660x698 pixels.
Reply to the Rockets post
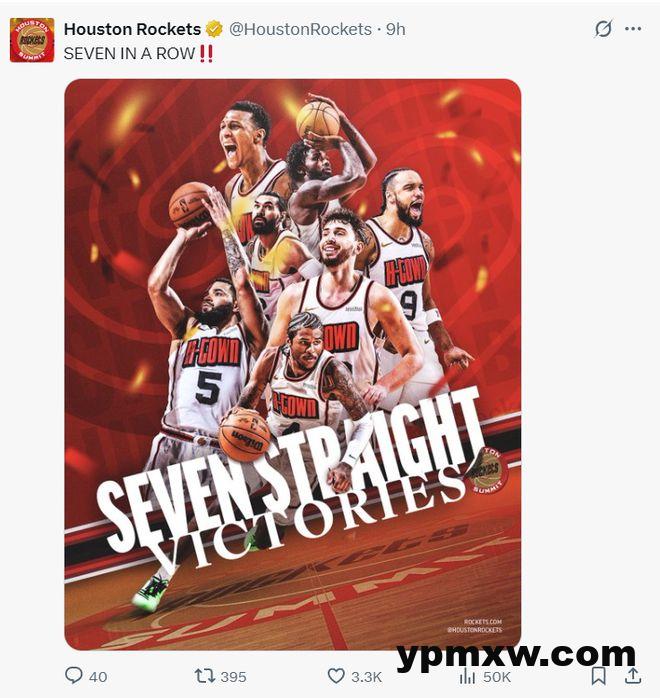(x=74, y=676)
